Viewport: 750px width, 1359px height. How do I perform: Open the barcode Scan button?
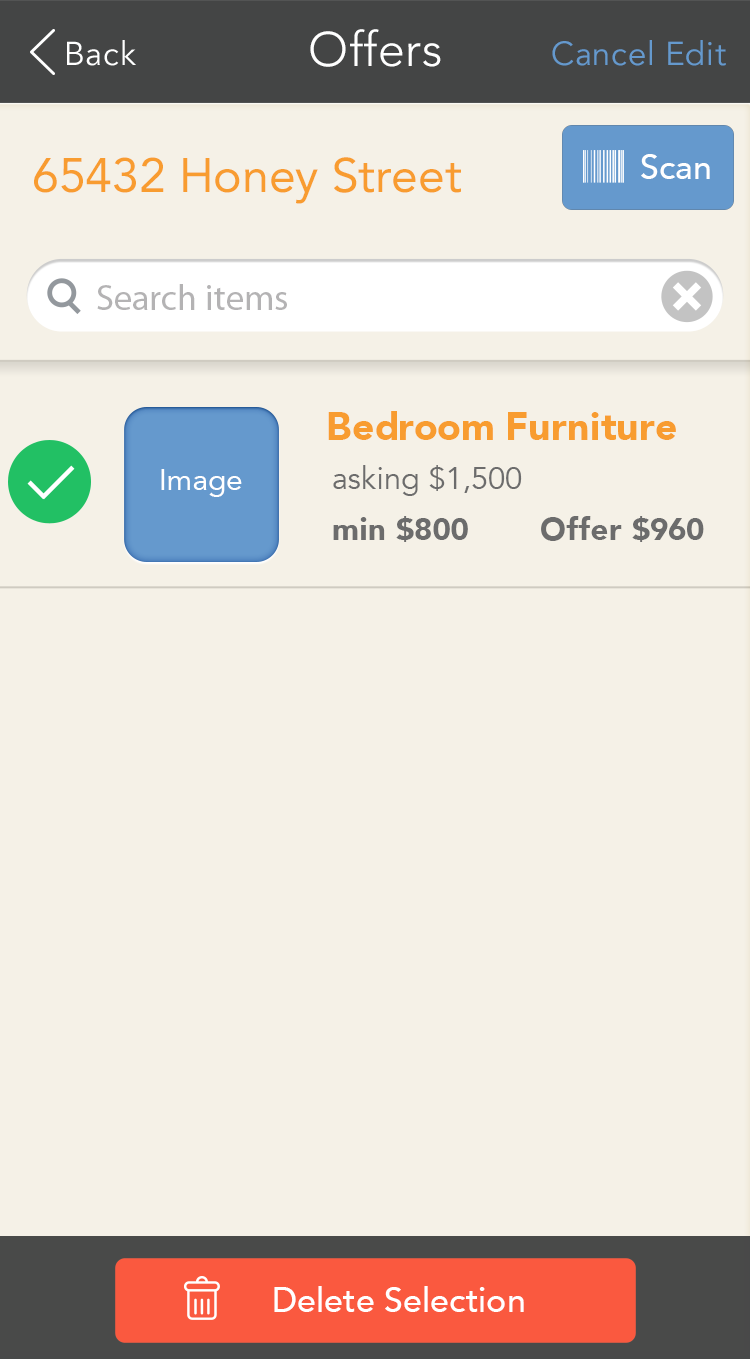point(648,167)
